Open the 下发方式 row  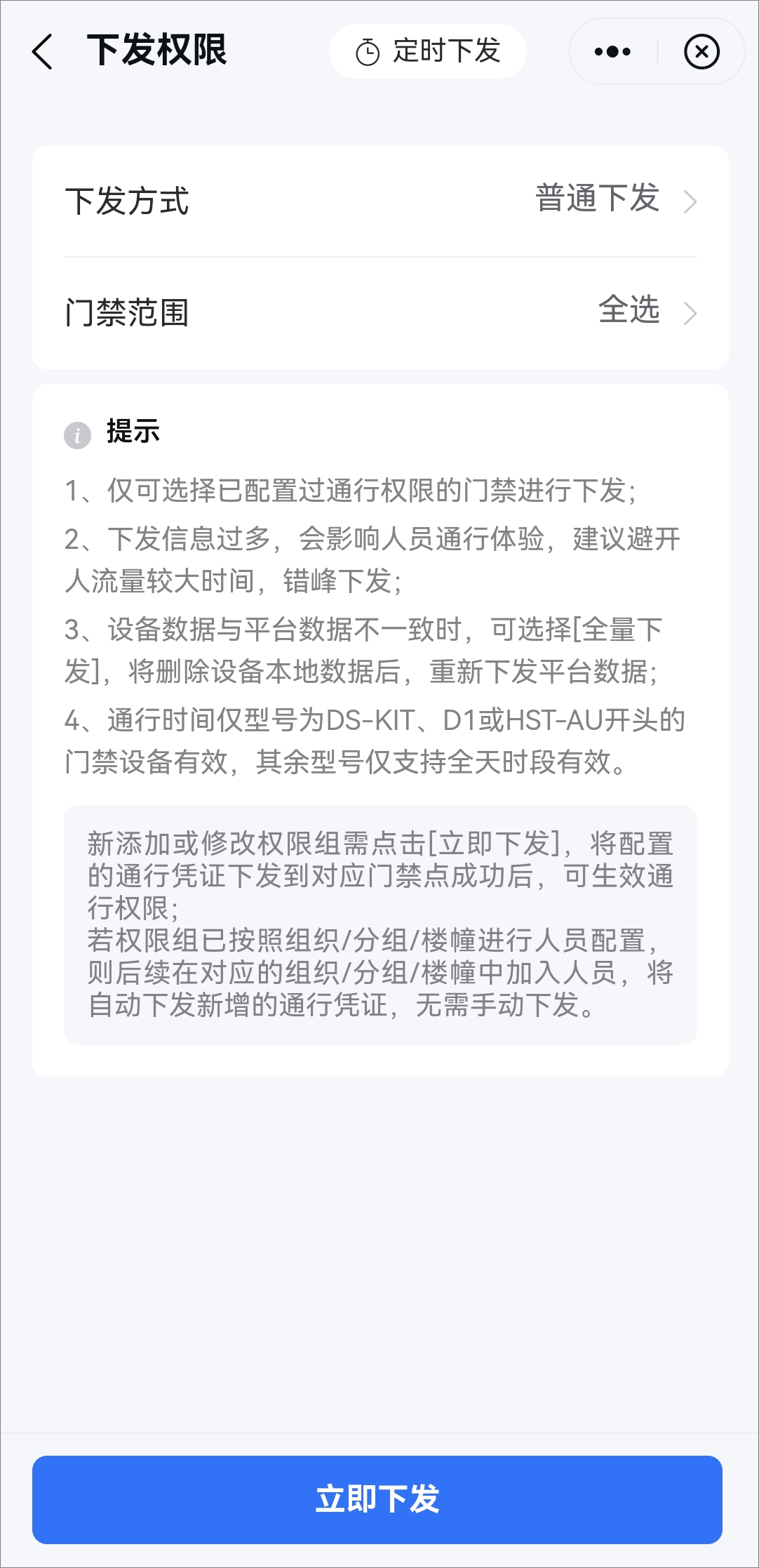coord(380,201)
